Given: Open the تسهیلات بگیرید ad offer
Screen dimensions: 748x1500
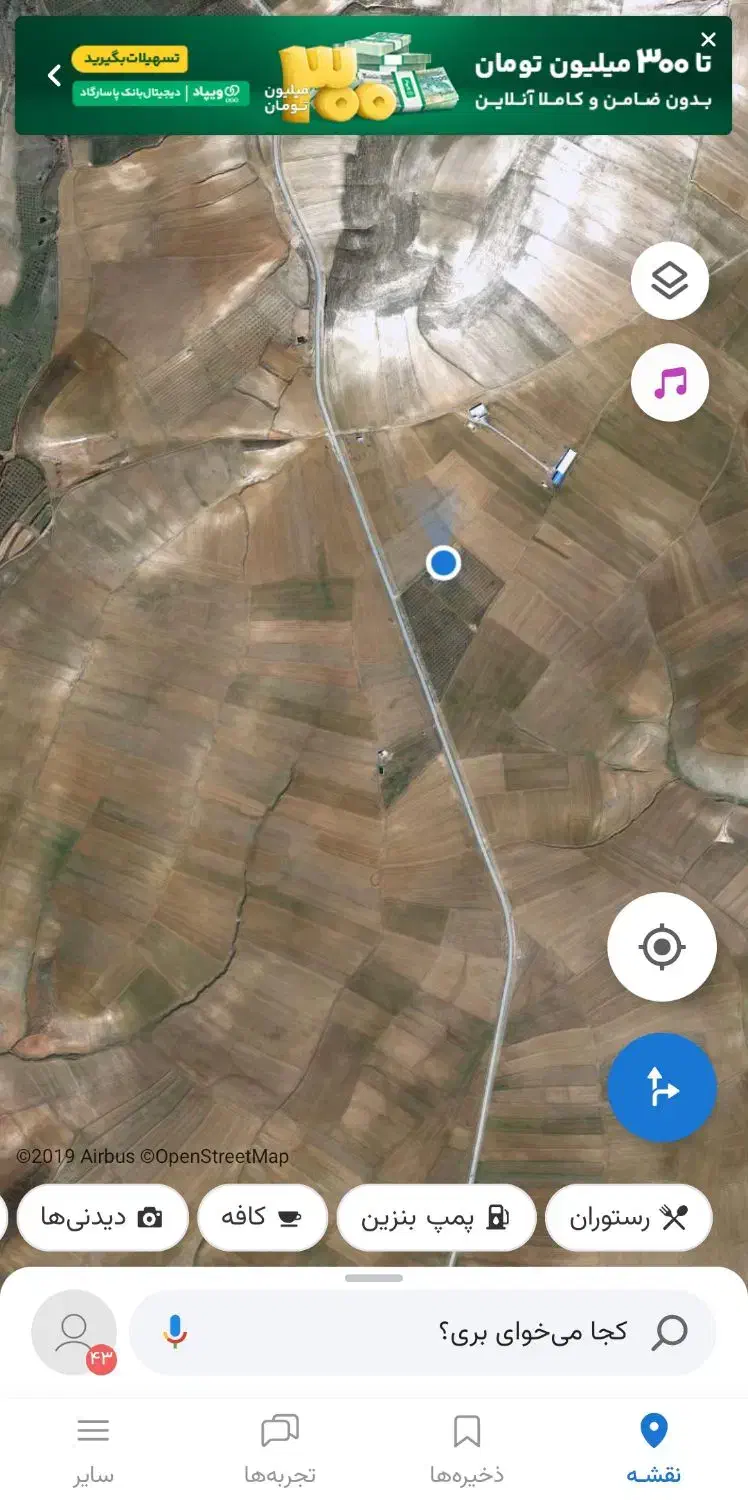Looking at the screenshot, I should 130,58.
